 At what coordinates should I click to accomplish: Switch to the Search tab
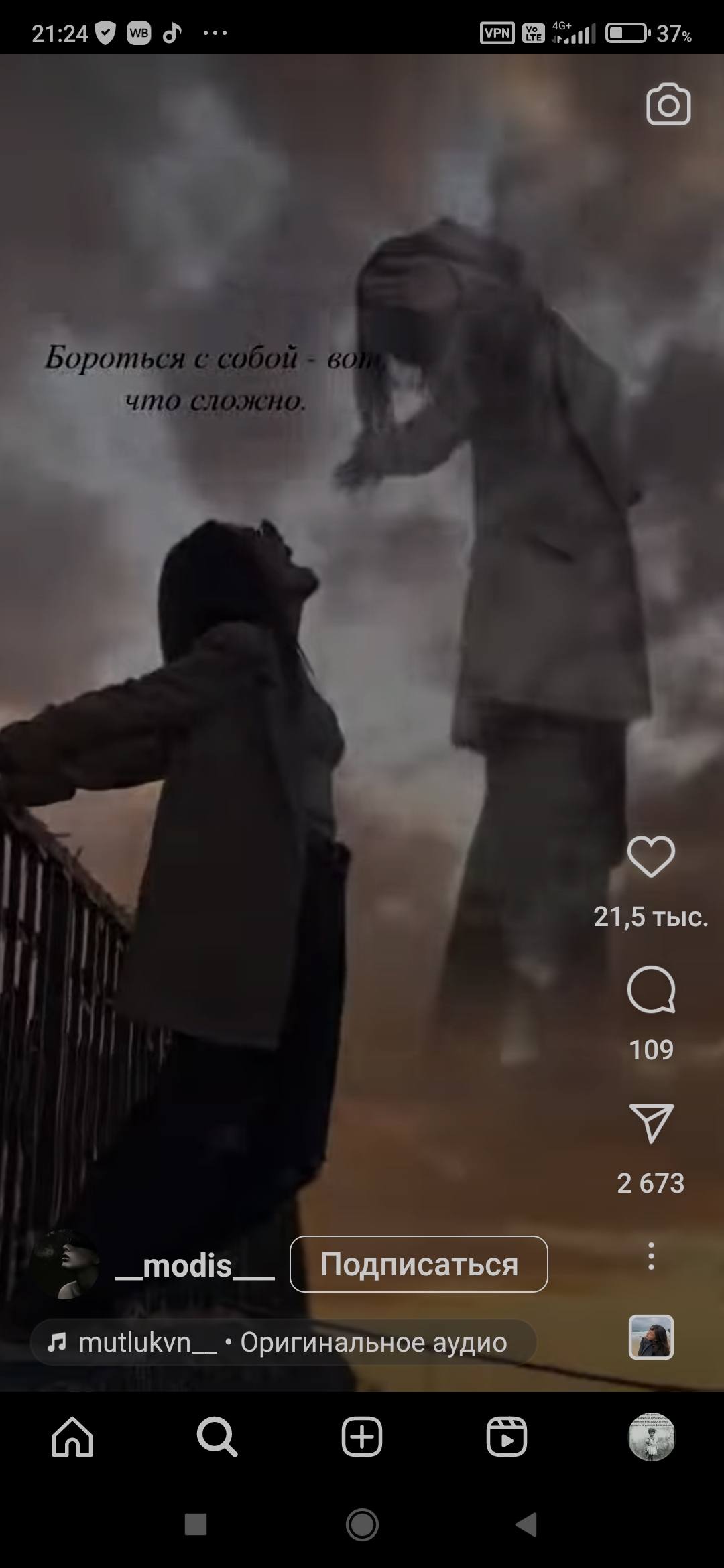(x=217, y=1437)
